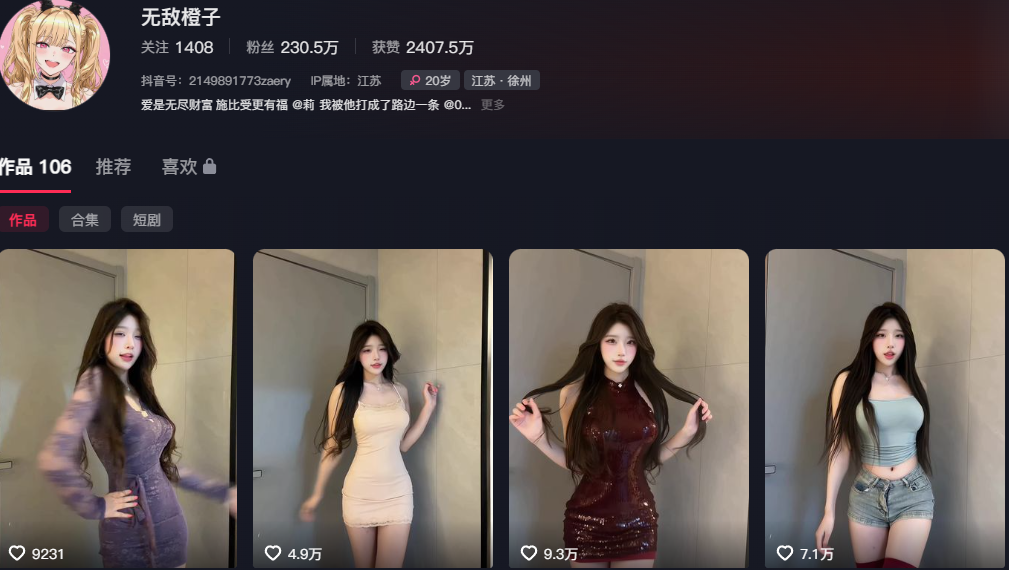Switch to the 推荐 tab
The image size is (1009, 570).
click(113, 167)
